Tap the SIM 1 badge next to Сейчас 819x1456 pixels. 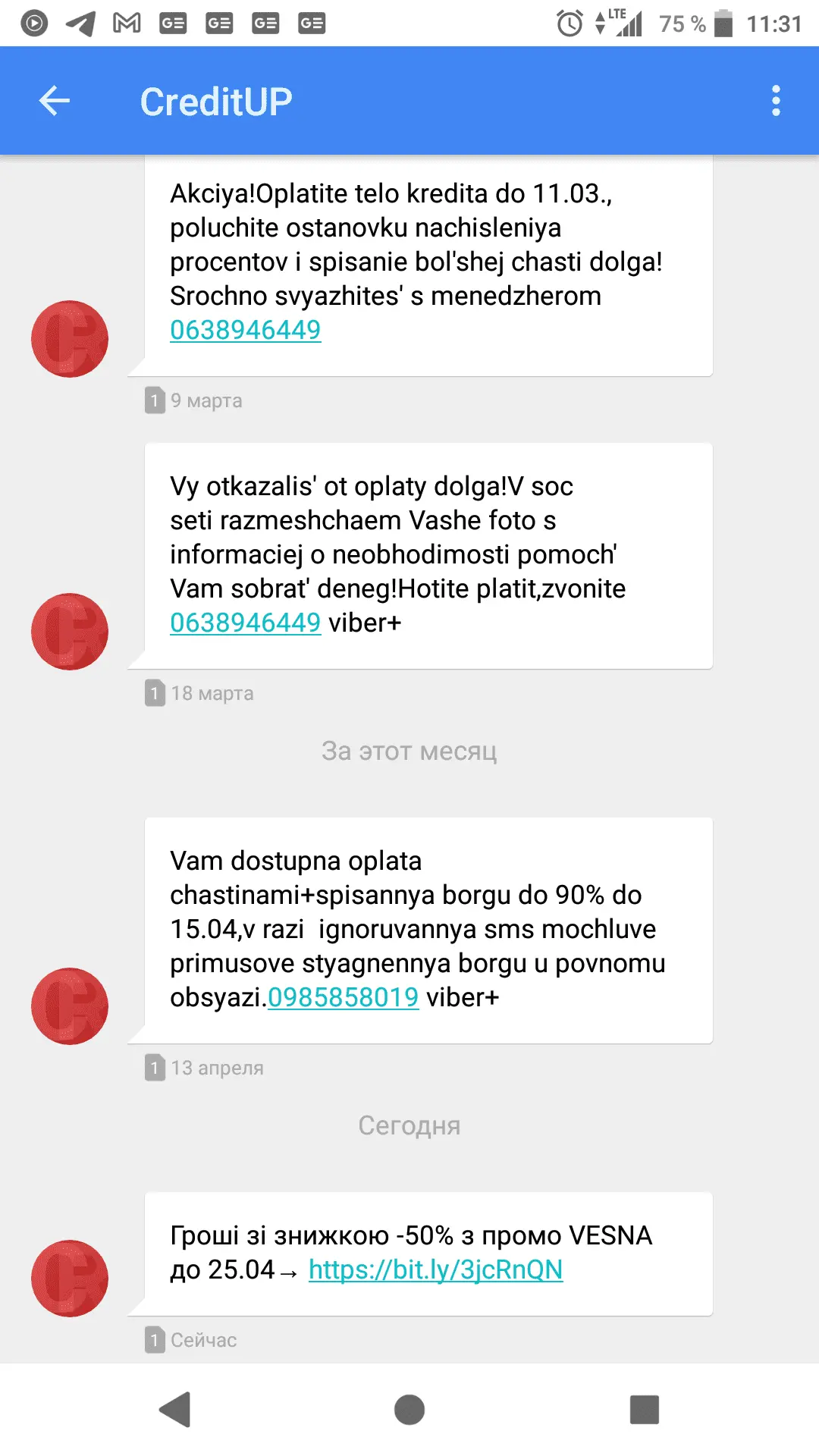(154, 1340)
